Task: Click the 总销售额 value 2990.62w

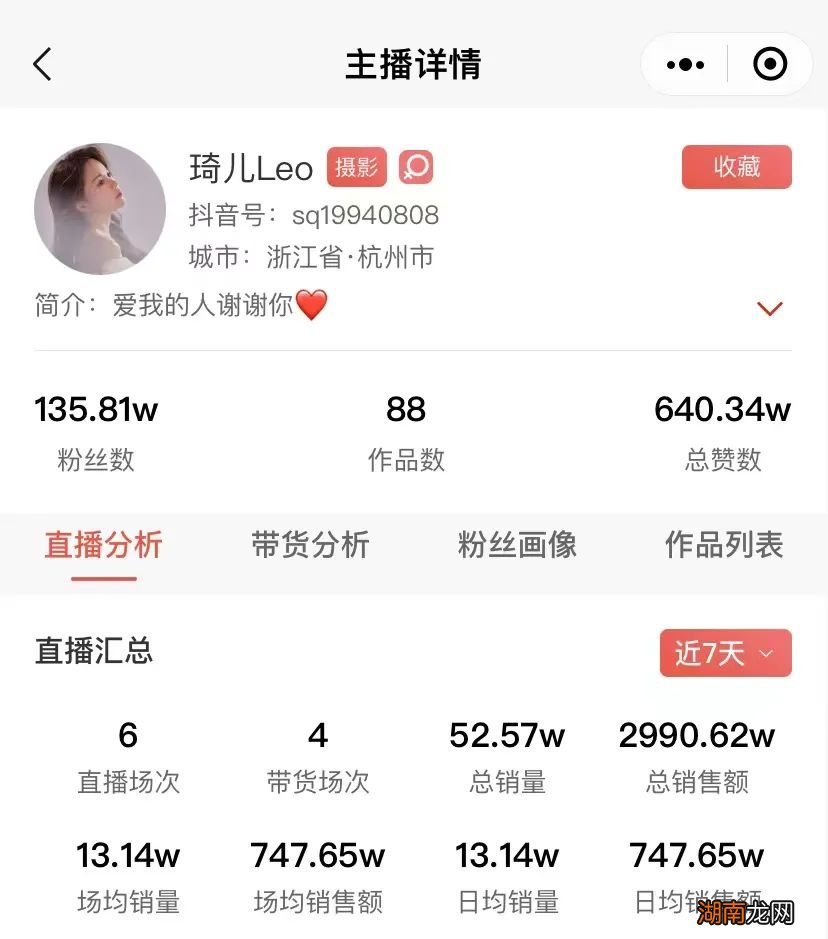Action: (x=697, y=735)
